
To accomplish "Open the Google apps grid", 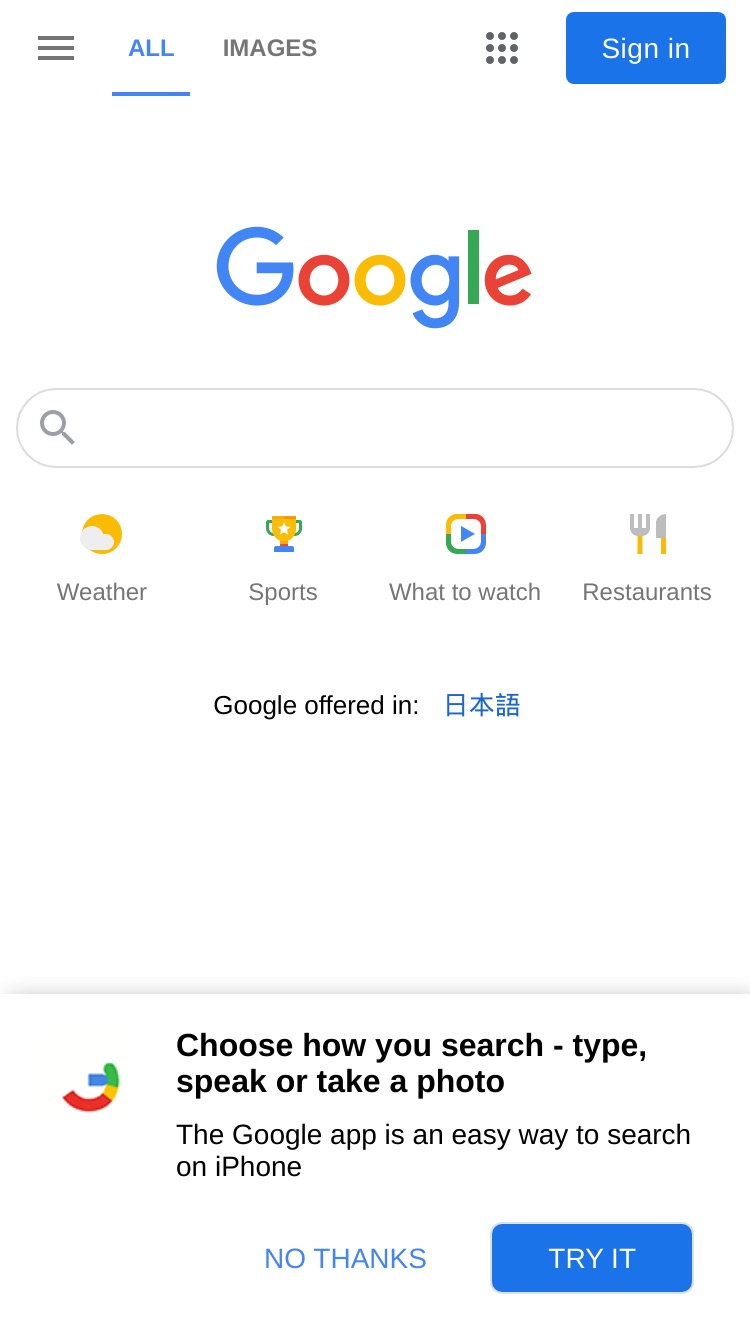I will [x=502, y=48].
